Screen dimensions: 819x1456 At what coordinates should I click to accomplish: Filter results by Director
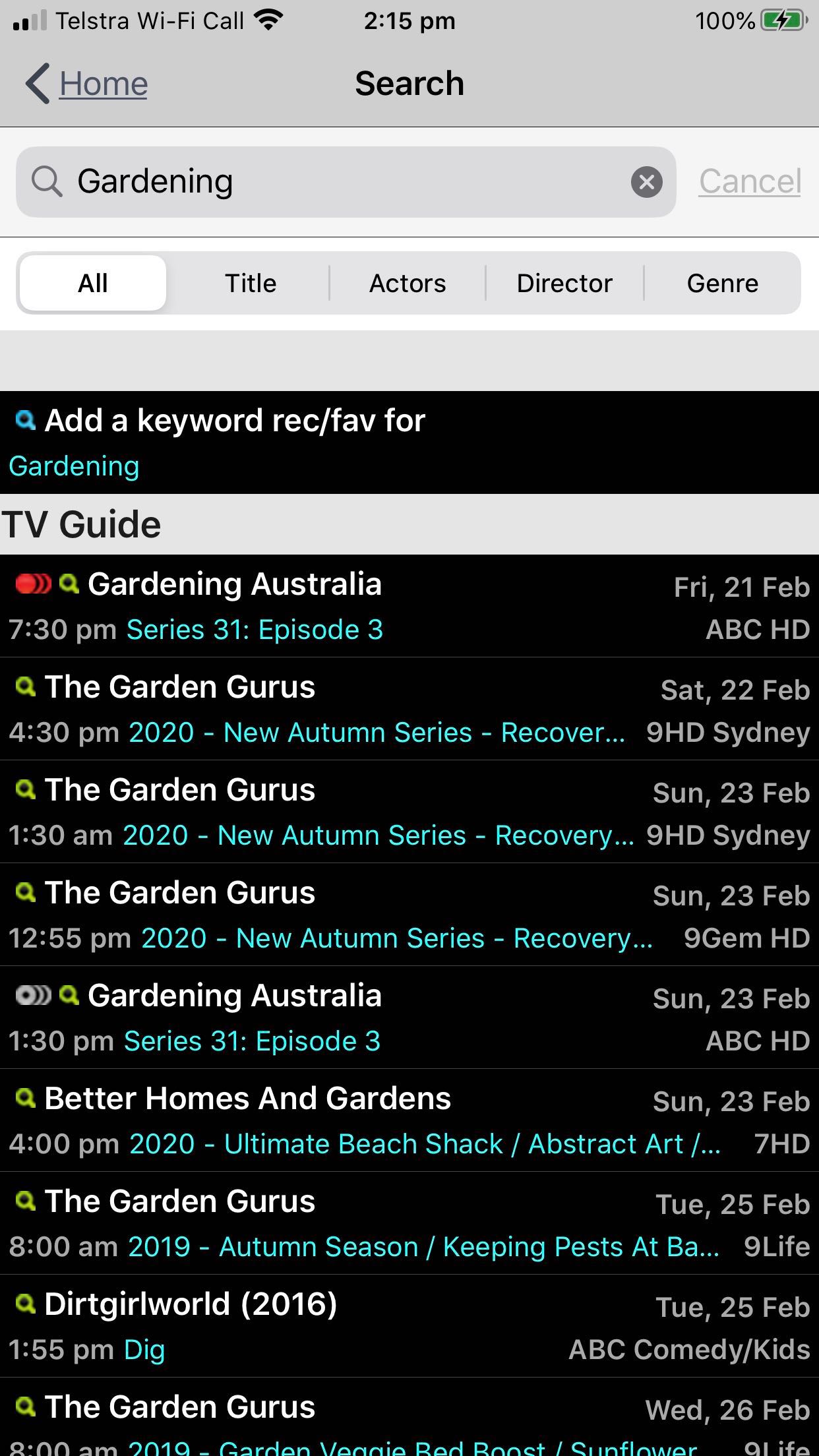point(564,284)
